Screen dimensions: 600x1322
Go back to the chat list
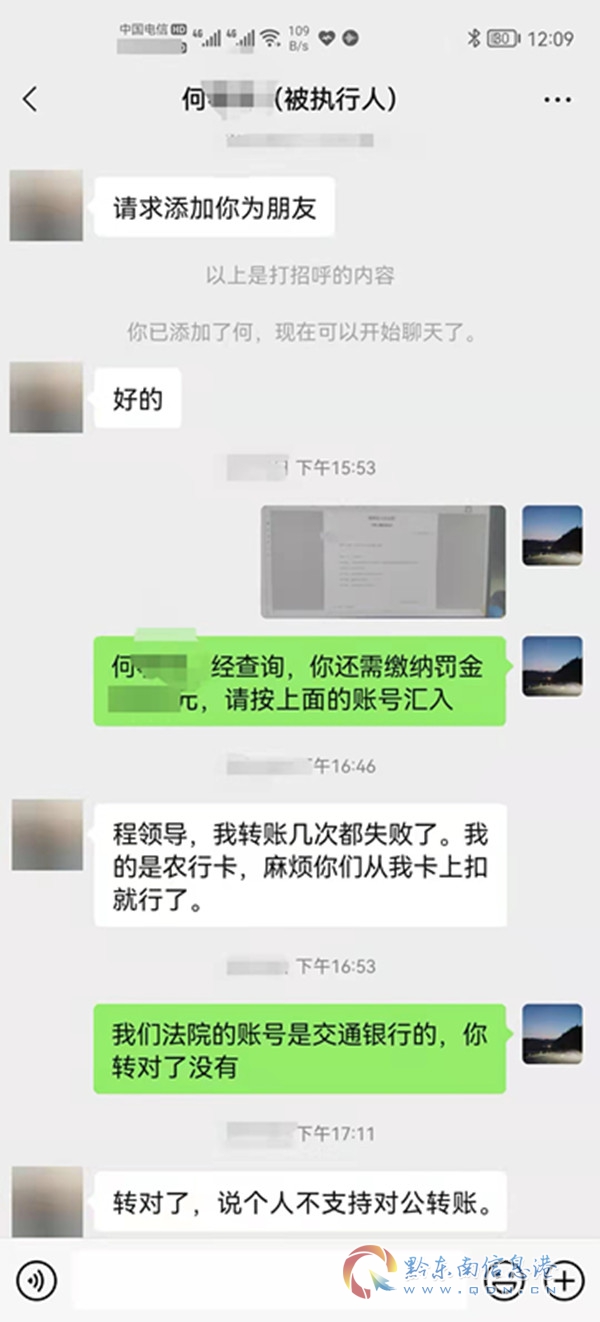click(30, 99)
